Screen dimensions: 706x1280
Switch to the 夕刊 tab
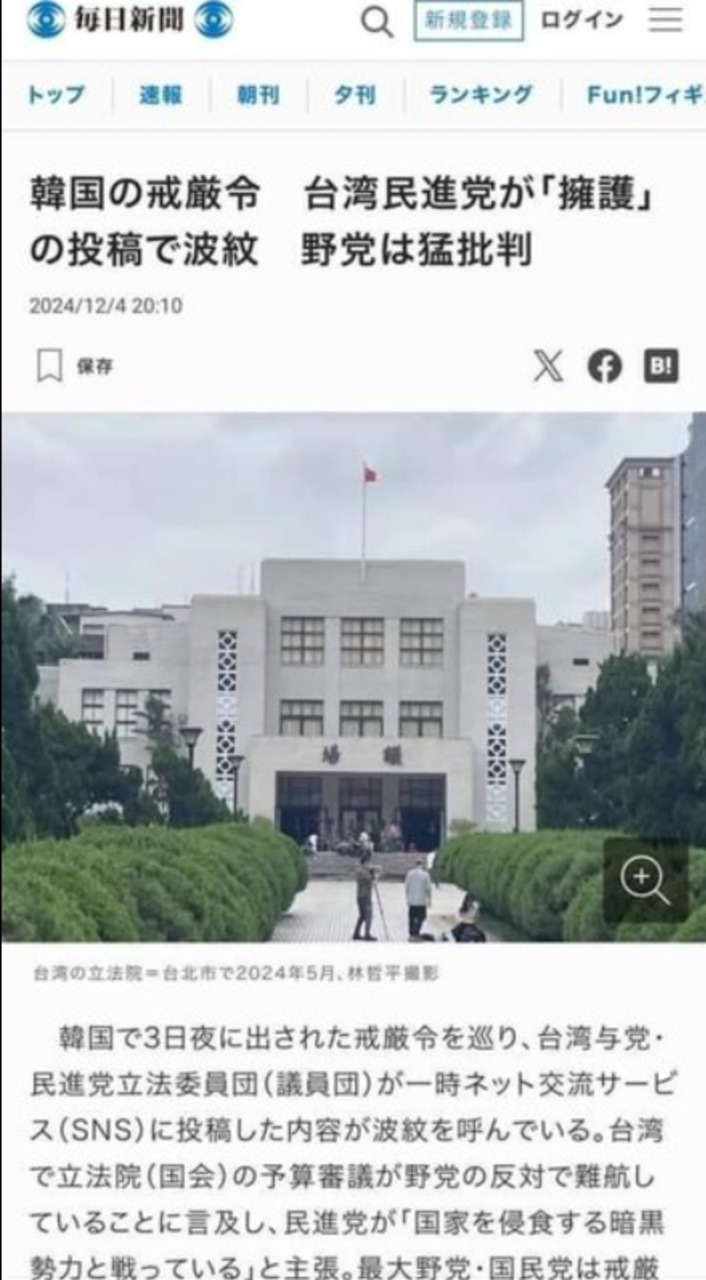[355, 95]
